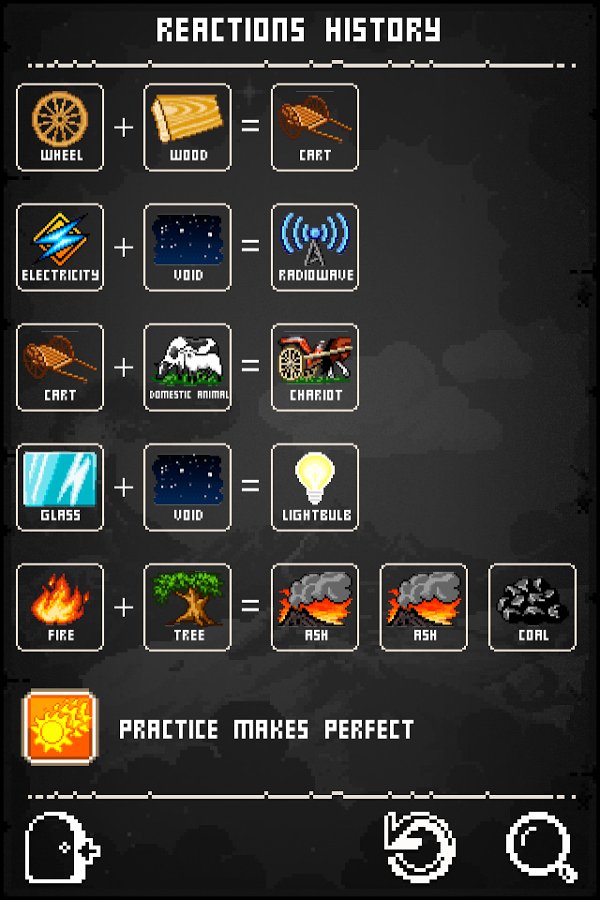Open the magnifier search icon
The image size is (600, 900).
541,847
